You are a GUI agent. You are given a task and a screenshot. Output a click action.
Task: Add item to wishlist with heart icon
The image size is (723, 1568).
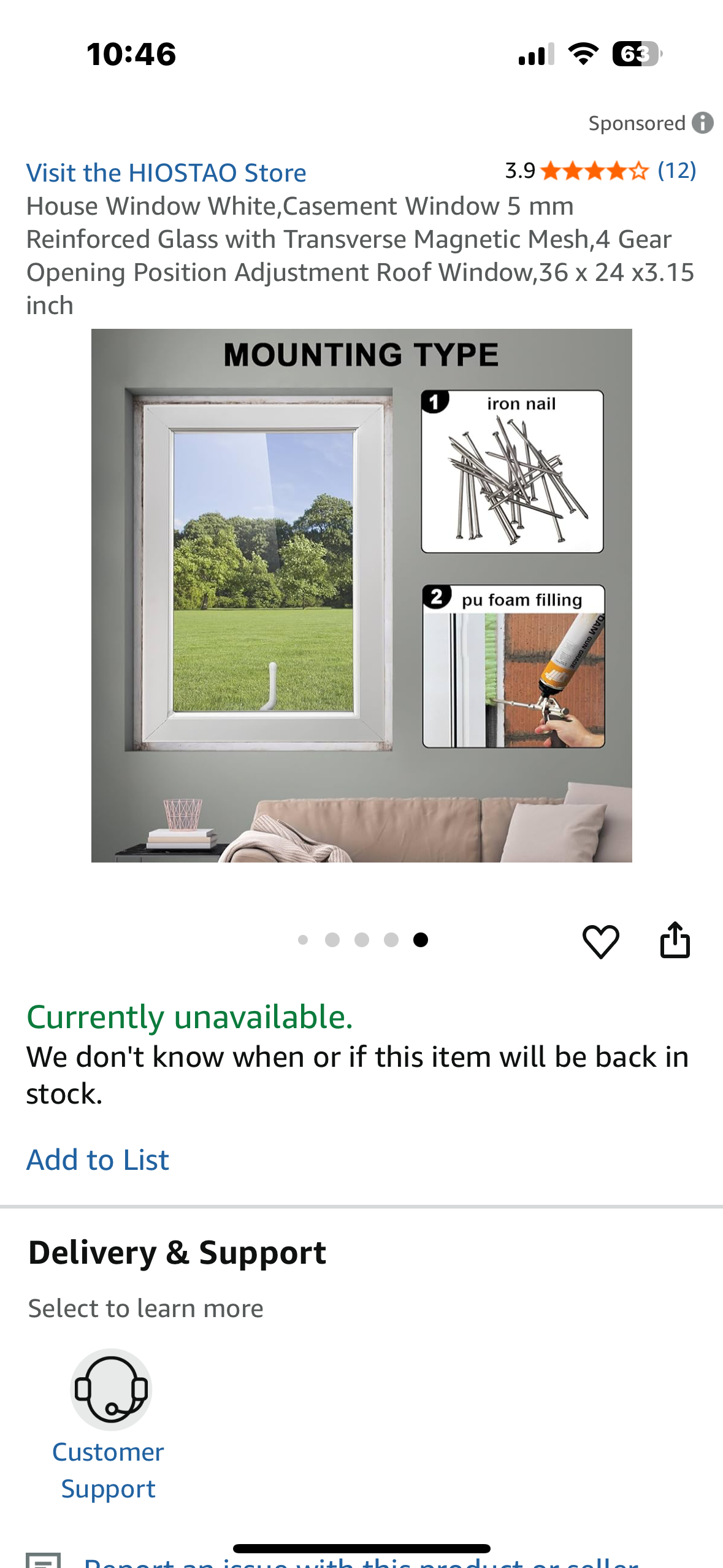(x=600, y=941)
